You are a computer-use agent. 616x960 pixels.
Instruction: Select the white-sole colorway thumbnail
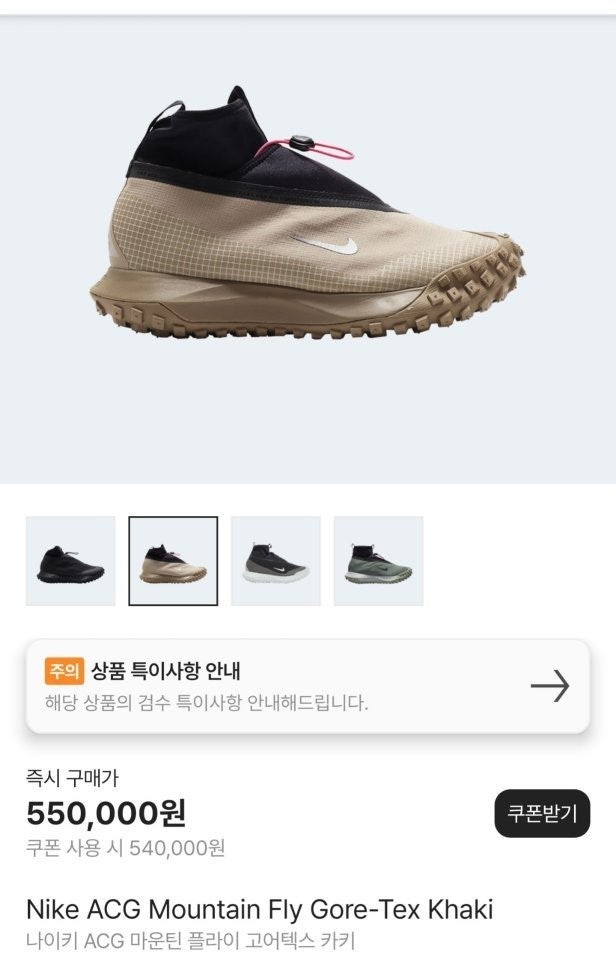[276, 561]
